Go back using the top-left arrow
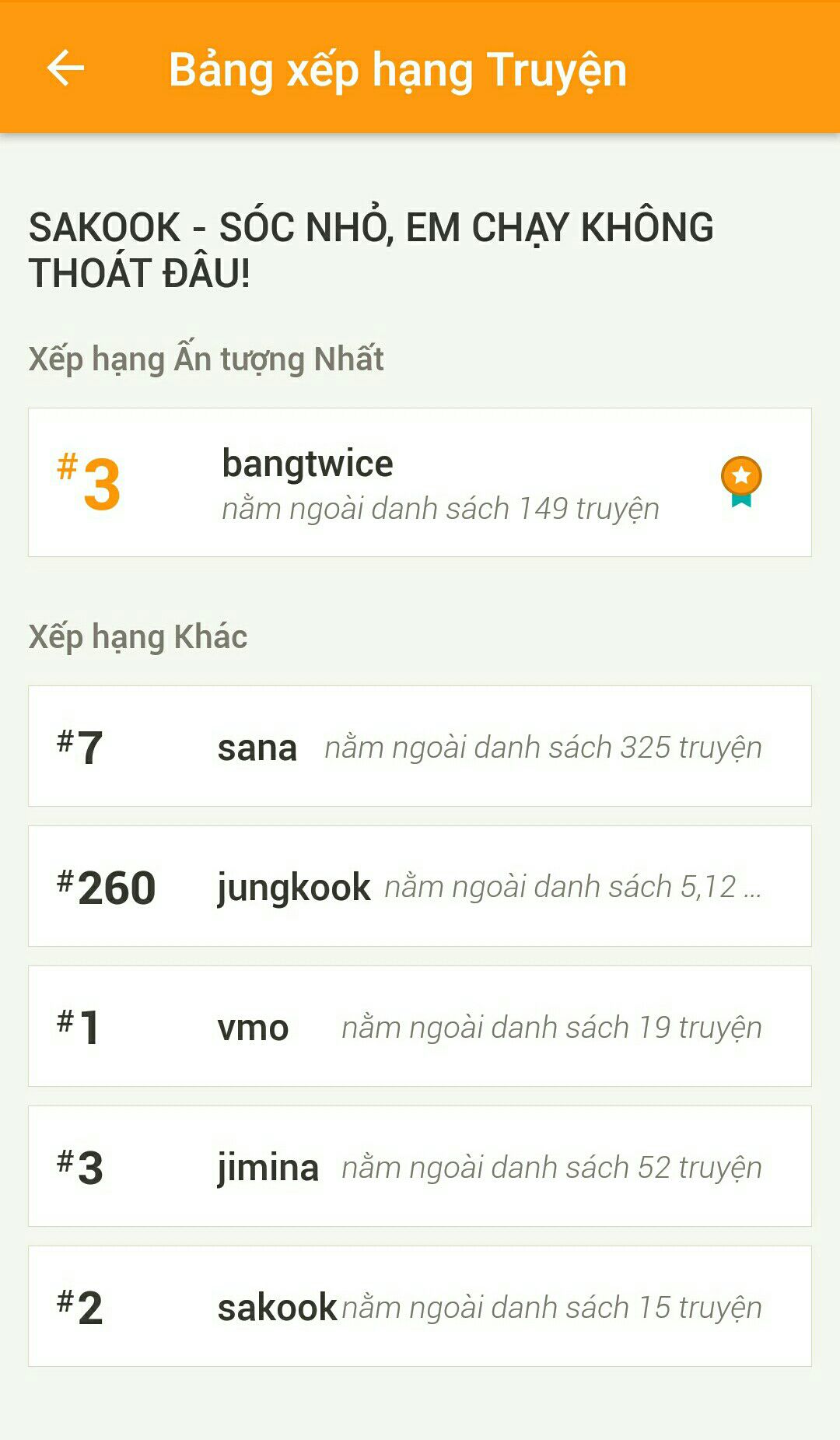 [65, 68]
